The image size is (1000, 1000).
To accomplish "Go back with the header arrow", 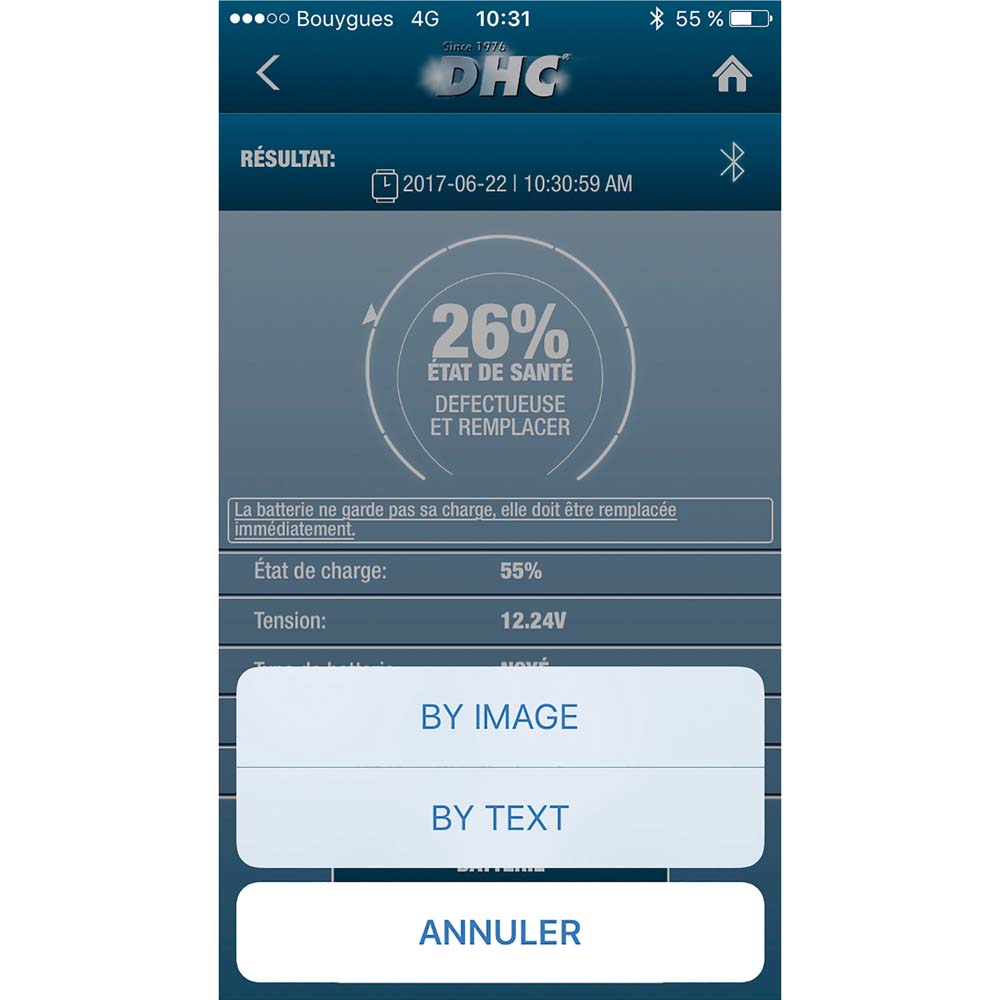I will coord(268,74).
